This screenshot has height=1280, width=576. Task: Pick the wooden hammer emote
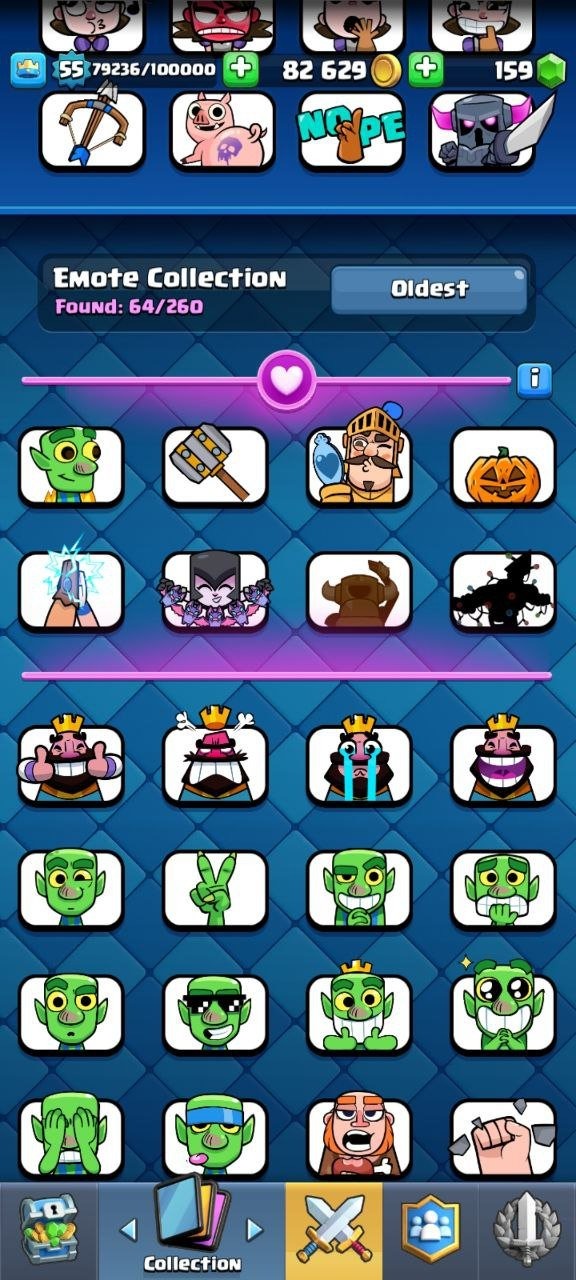215,466
